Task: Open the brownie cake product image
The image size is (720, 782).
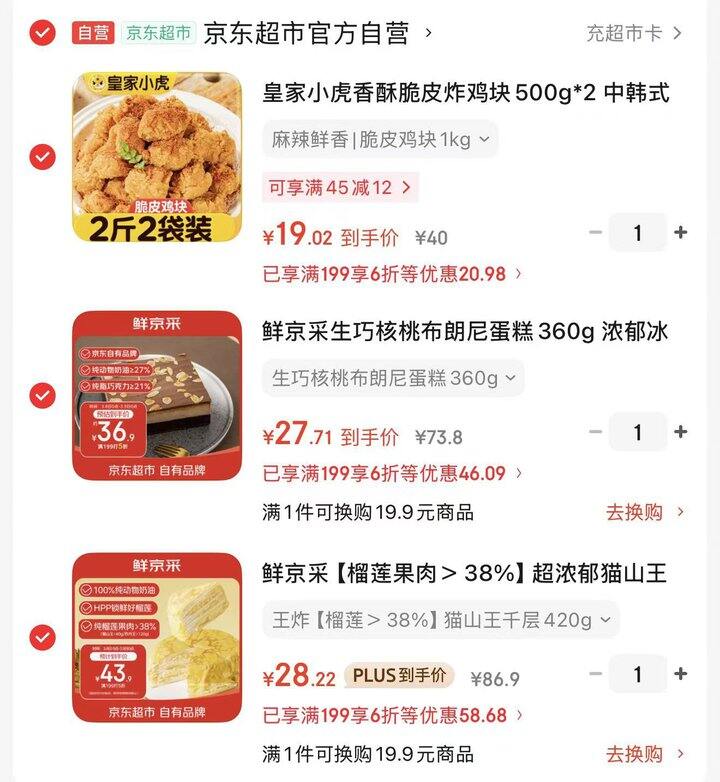Action: click(x=157, y=395)
